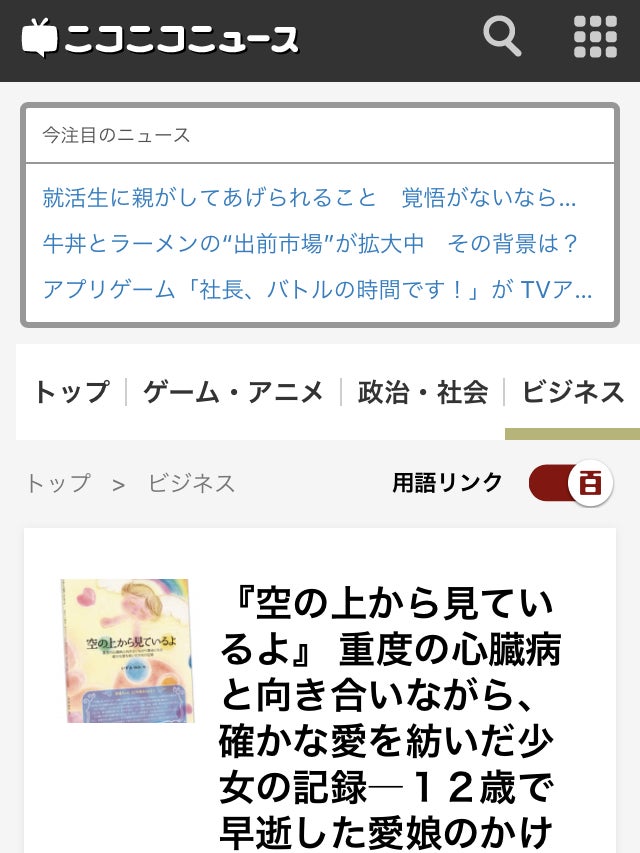
Task: Open the 牛丼とラーメンの出前市場 news link
Action: [x=310, y=244]
